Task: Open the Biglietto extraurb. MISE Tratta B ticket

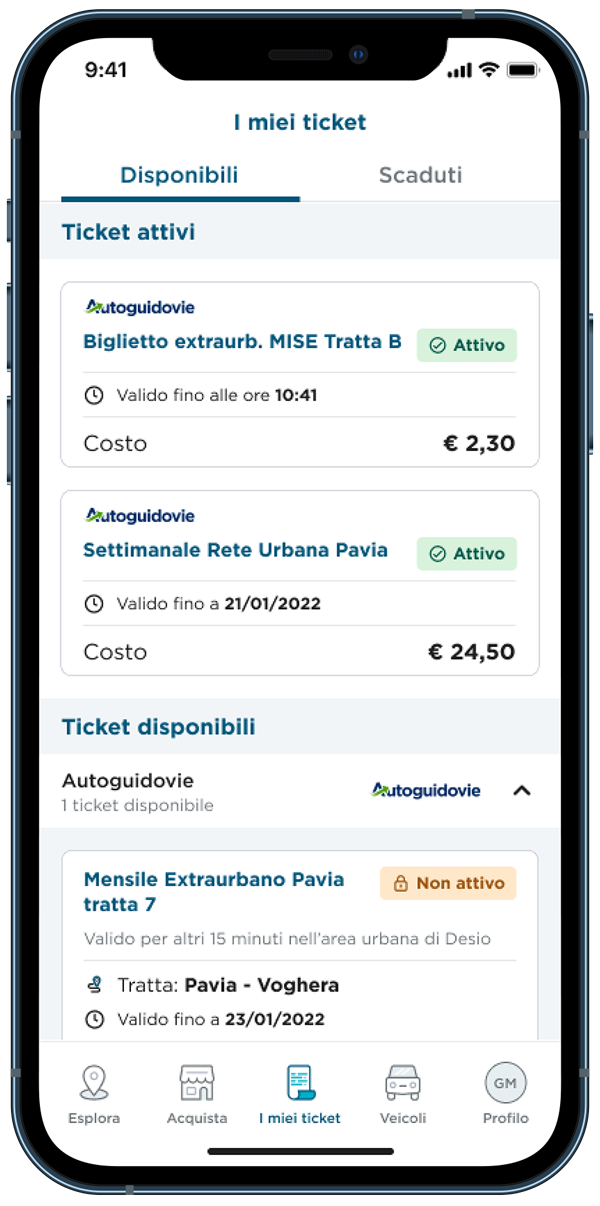Action: [300, 374]
